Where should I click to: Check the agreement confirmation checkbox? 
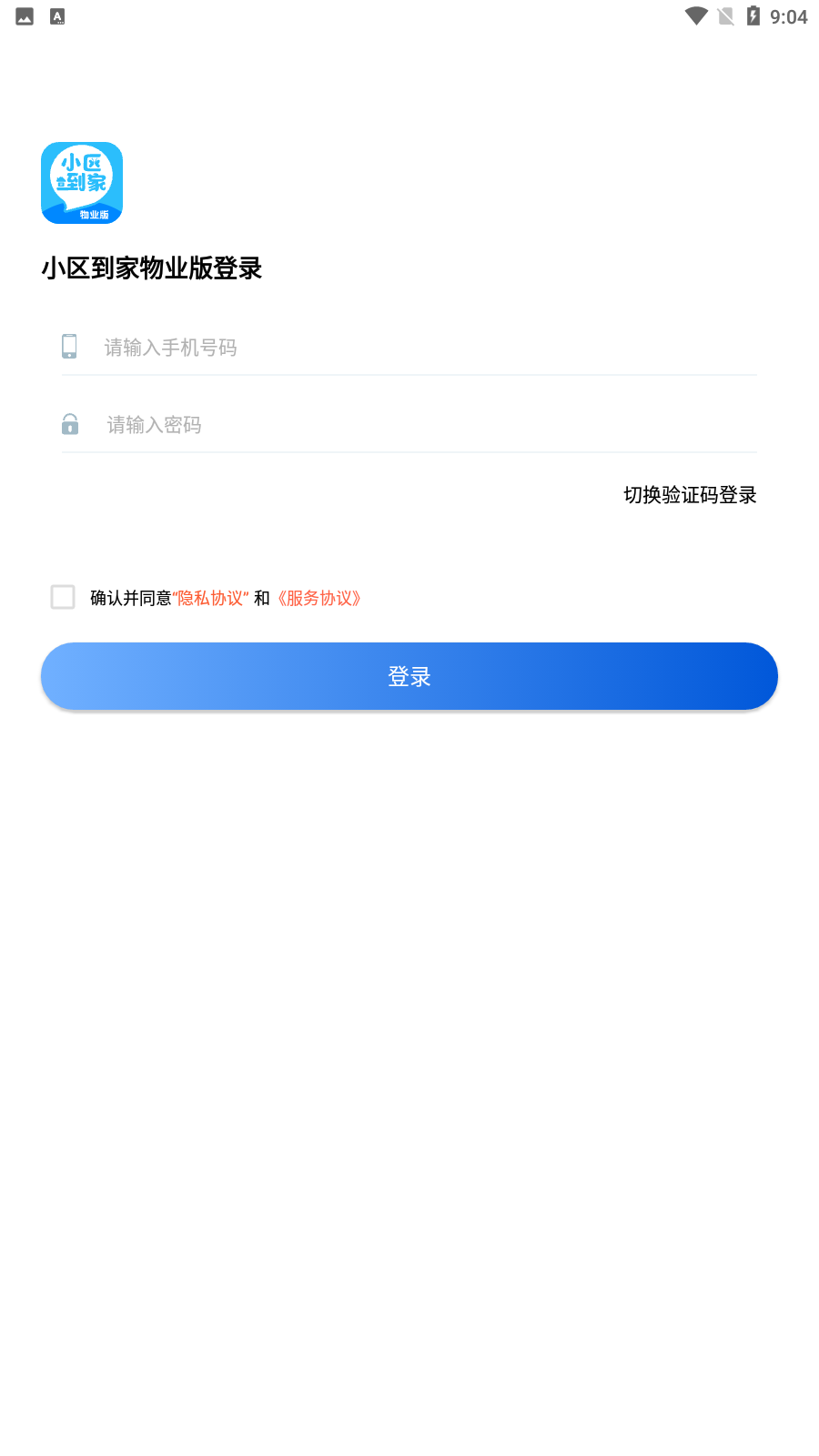63,597
